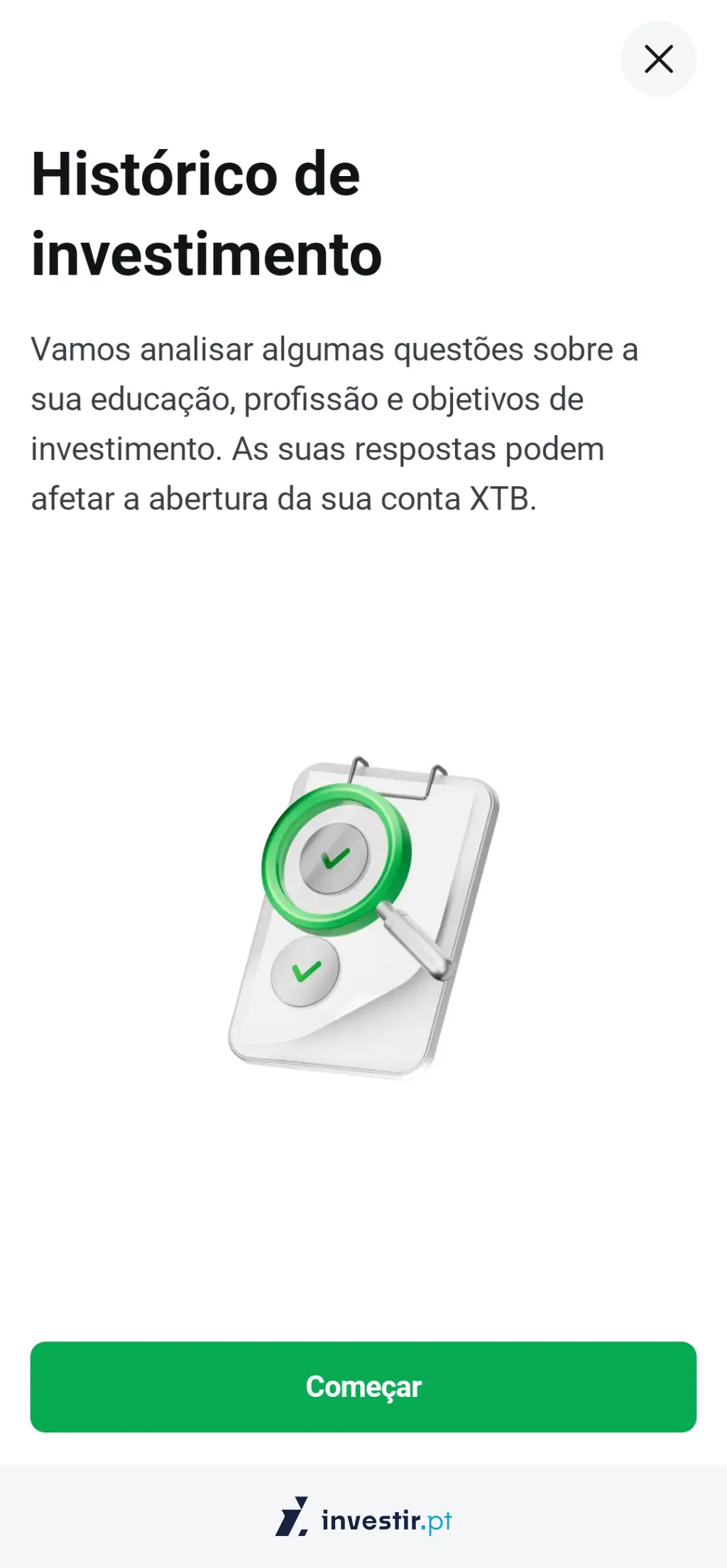
Task: Click the circular close control on the questionnaire
Action: tap(659, 59)
